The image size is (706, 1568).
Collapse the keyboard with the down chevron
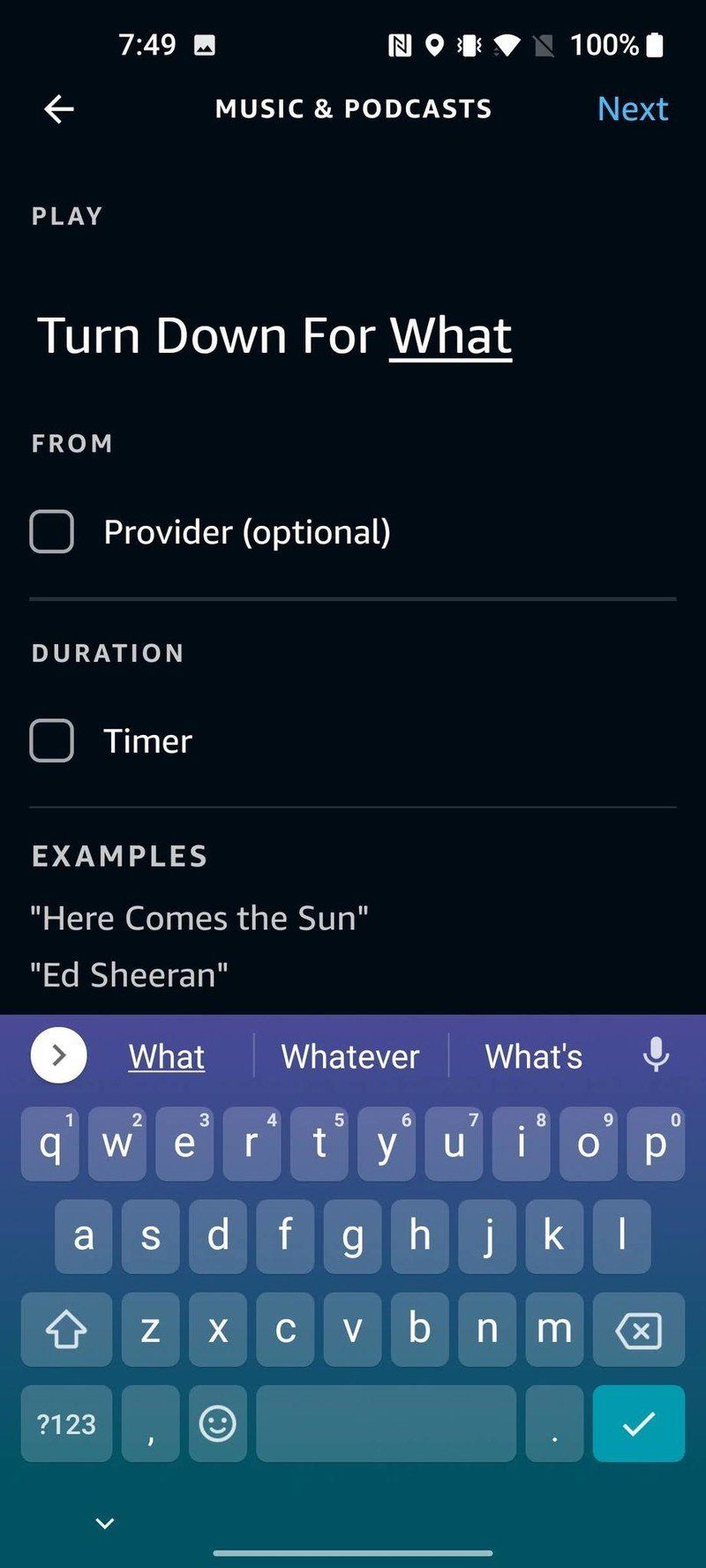tap(104, 1522)
